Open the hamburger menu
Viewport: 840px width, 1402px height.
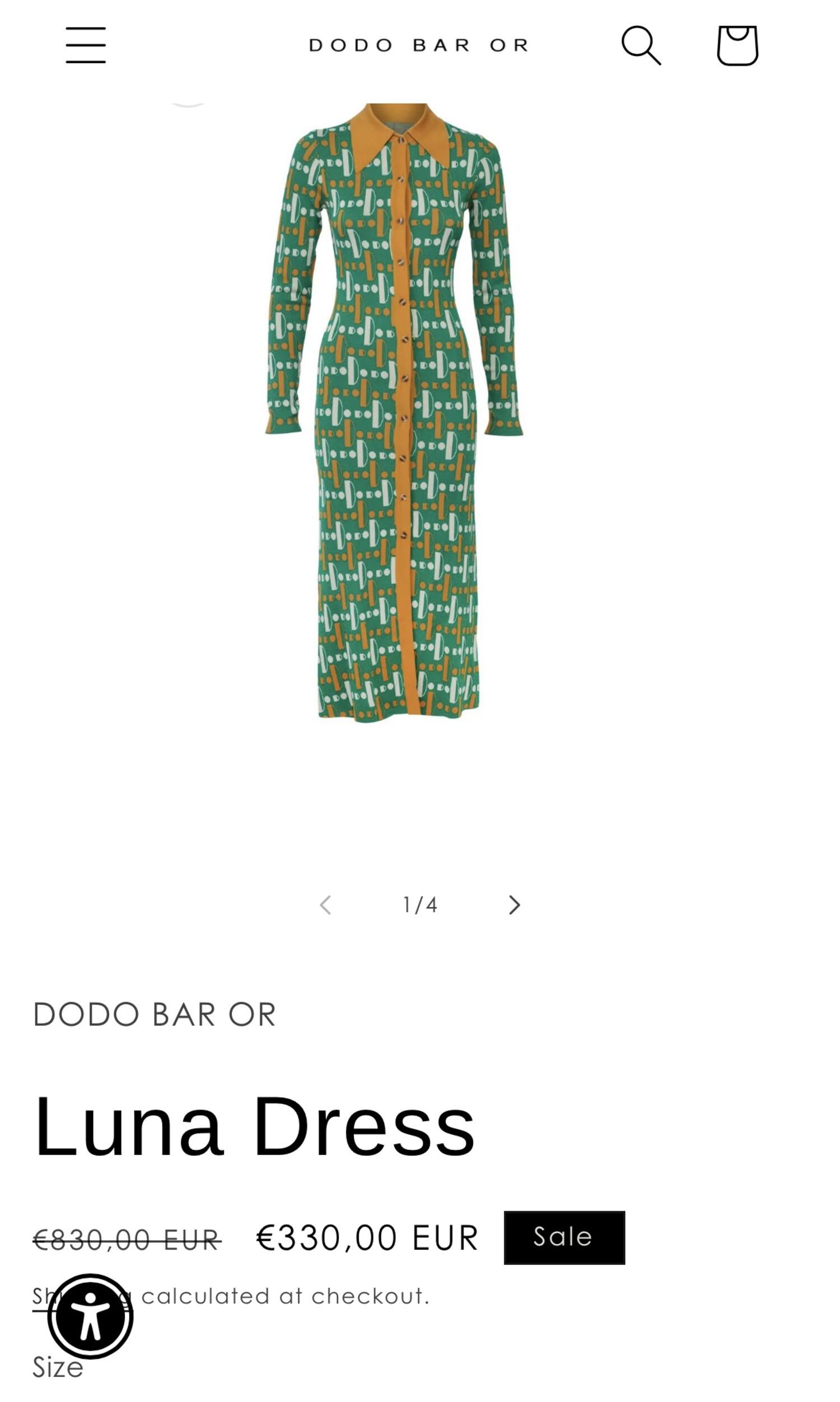click(x=86, y=45)
